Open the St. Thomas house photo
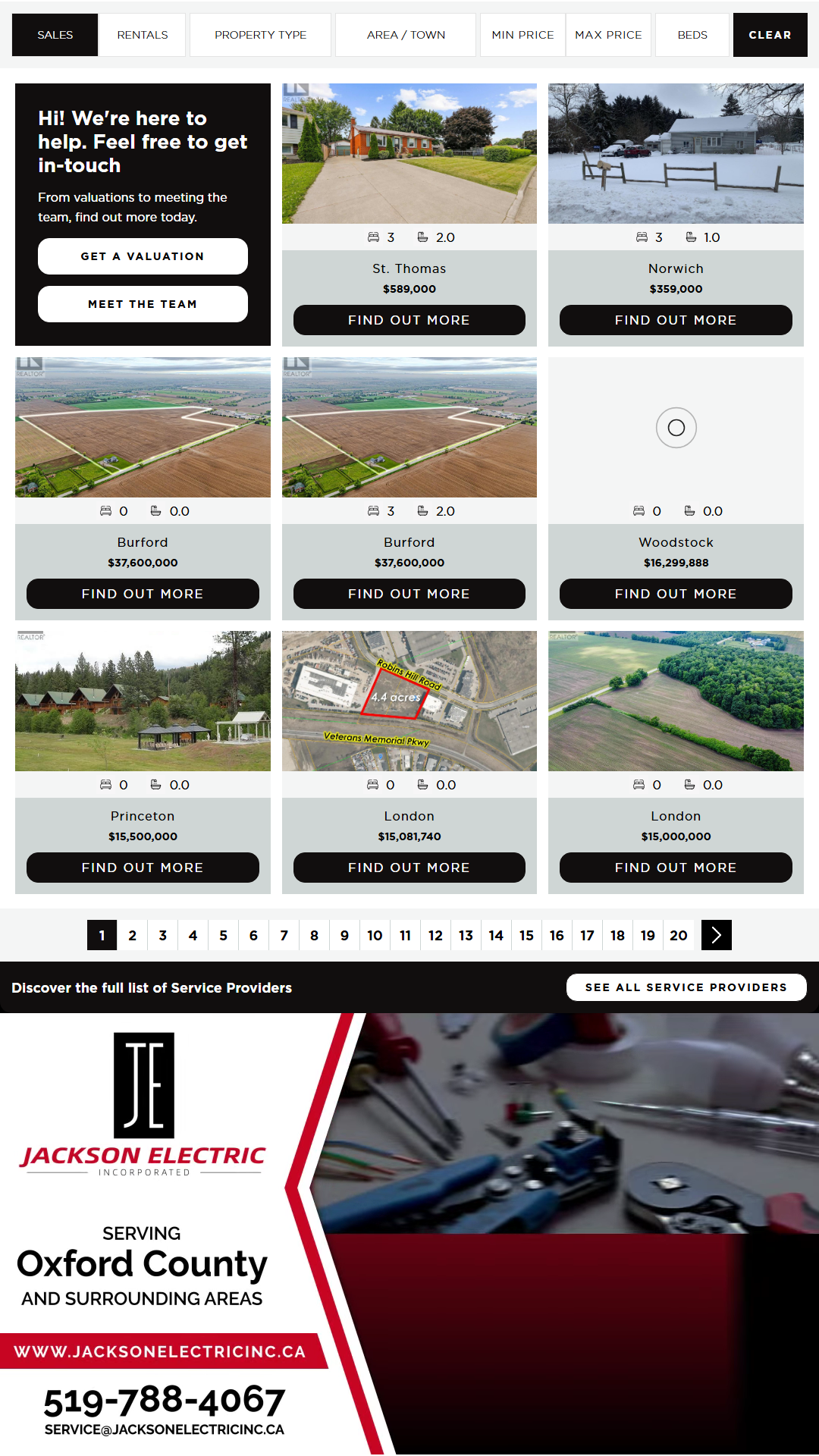 [x=409, y=153]
